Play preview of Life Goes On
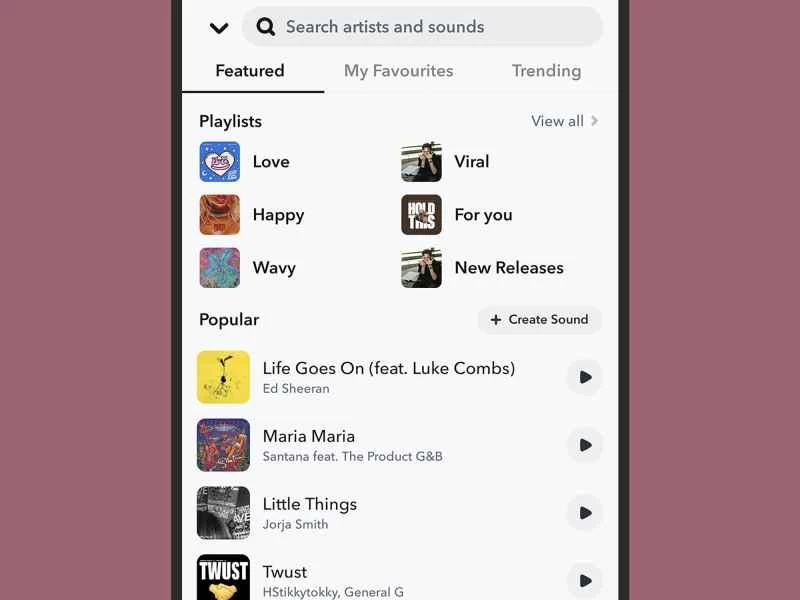Image resolution: width=800 pixels, height=600 pixels. coord(585,377)
